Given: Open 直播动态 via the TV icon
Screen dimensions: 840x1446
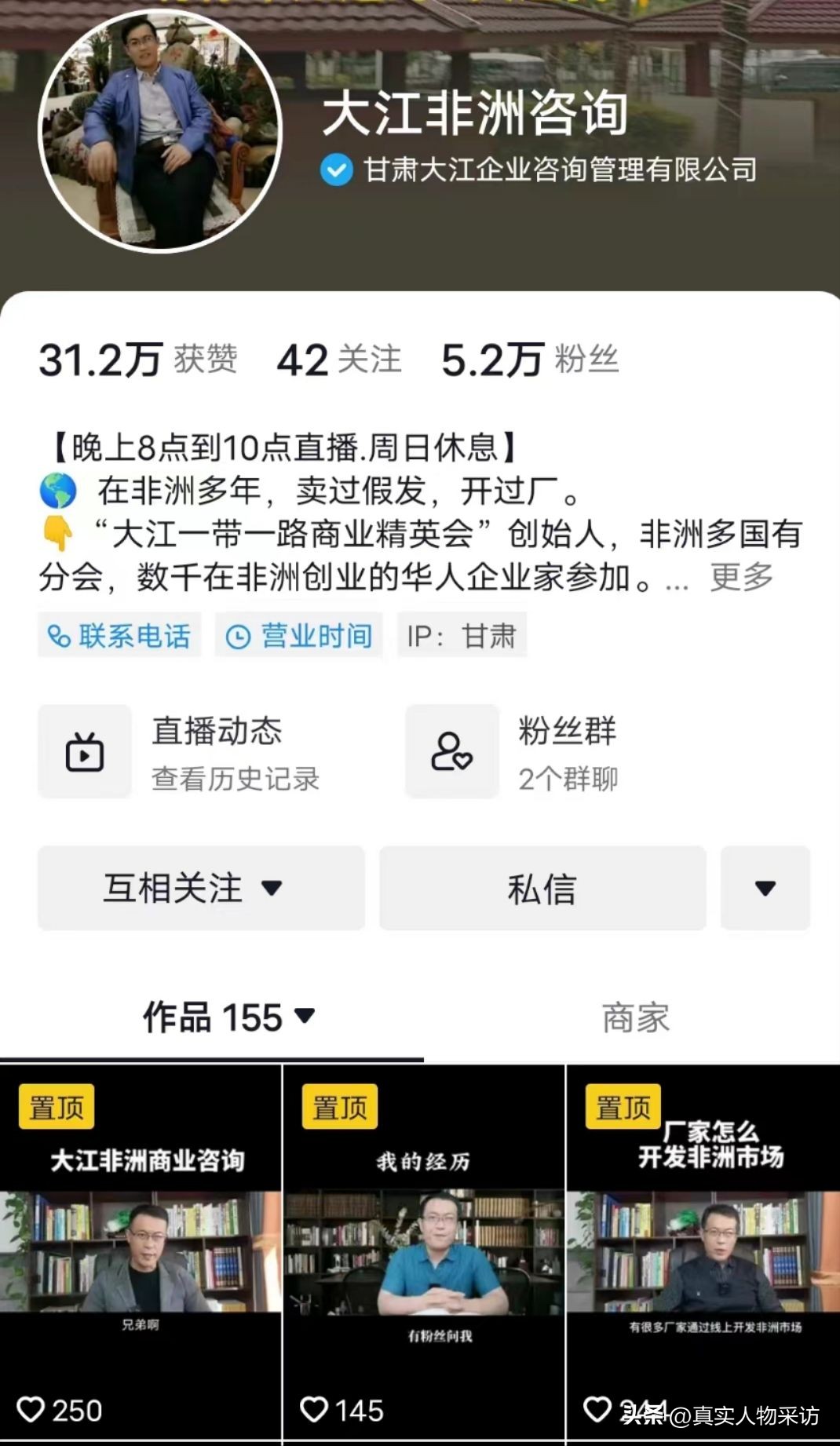Looking at the screenshot, I should pyautogui.click(x=85, y=751).
